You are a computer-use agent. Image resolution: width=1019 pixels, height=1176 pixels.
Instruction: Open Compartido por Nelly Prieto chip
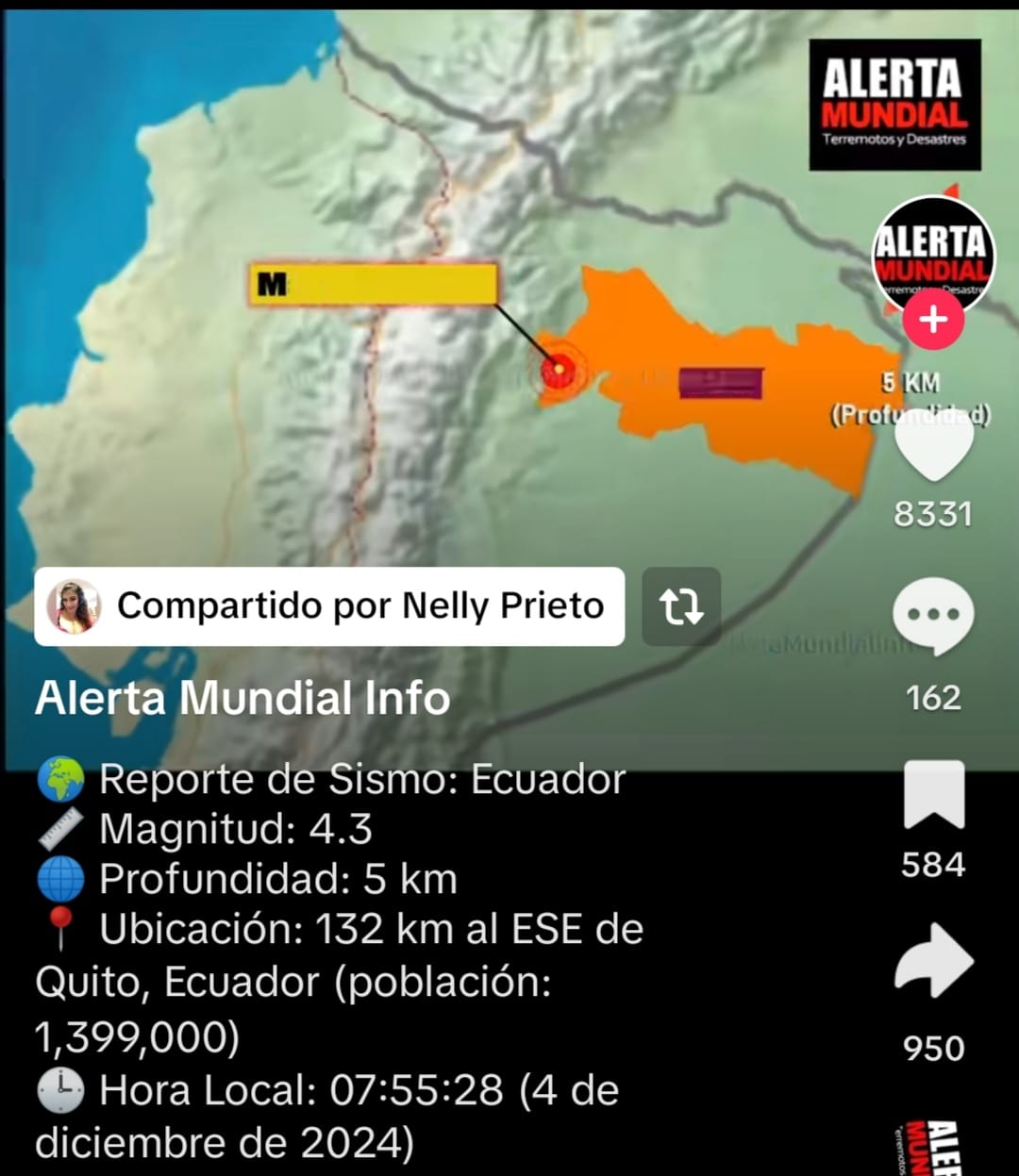point(329,606)
